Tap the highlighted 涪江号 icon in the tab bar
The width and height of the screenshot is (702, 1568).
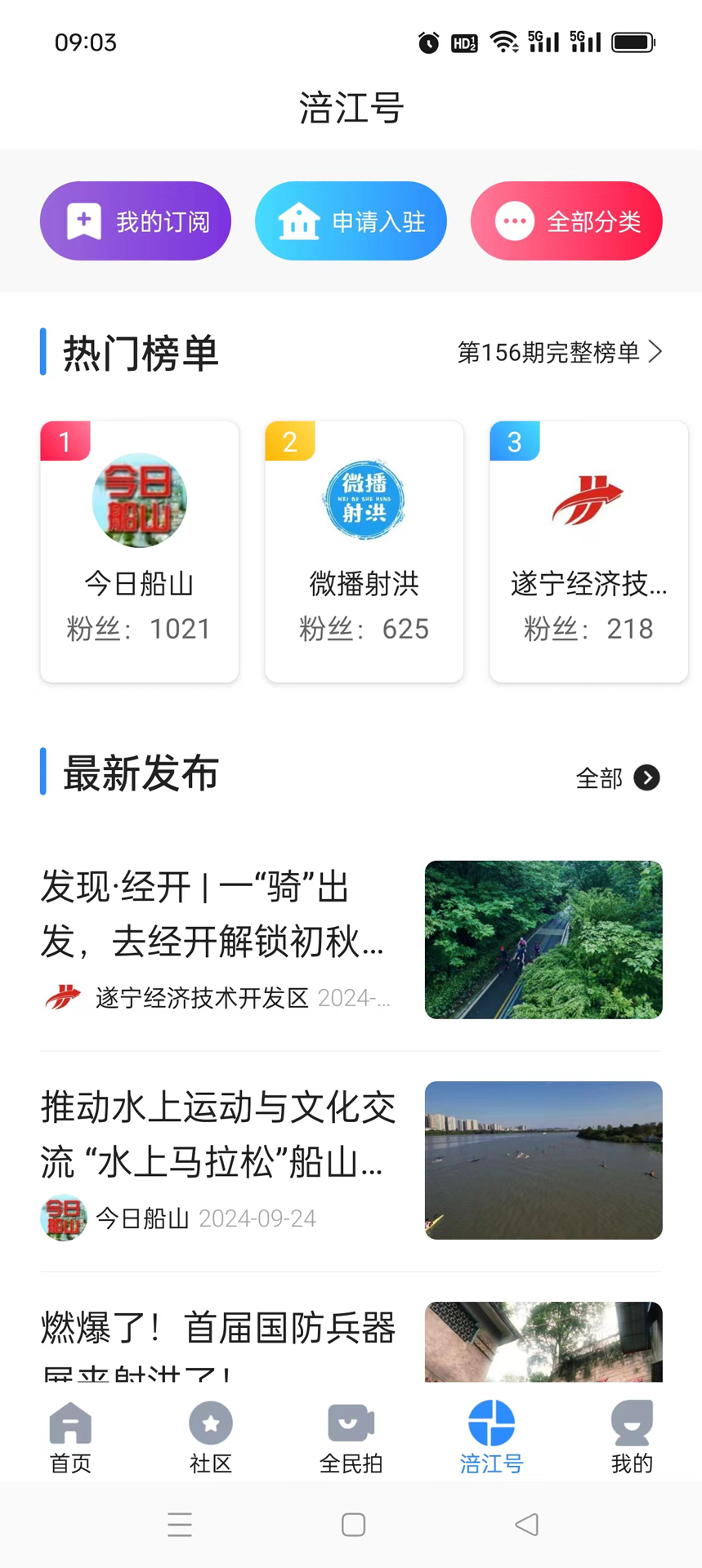491,1423
